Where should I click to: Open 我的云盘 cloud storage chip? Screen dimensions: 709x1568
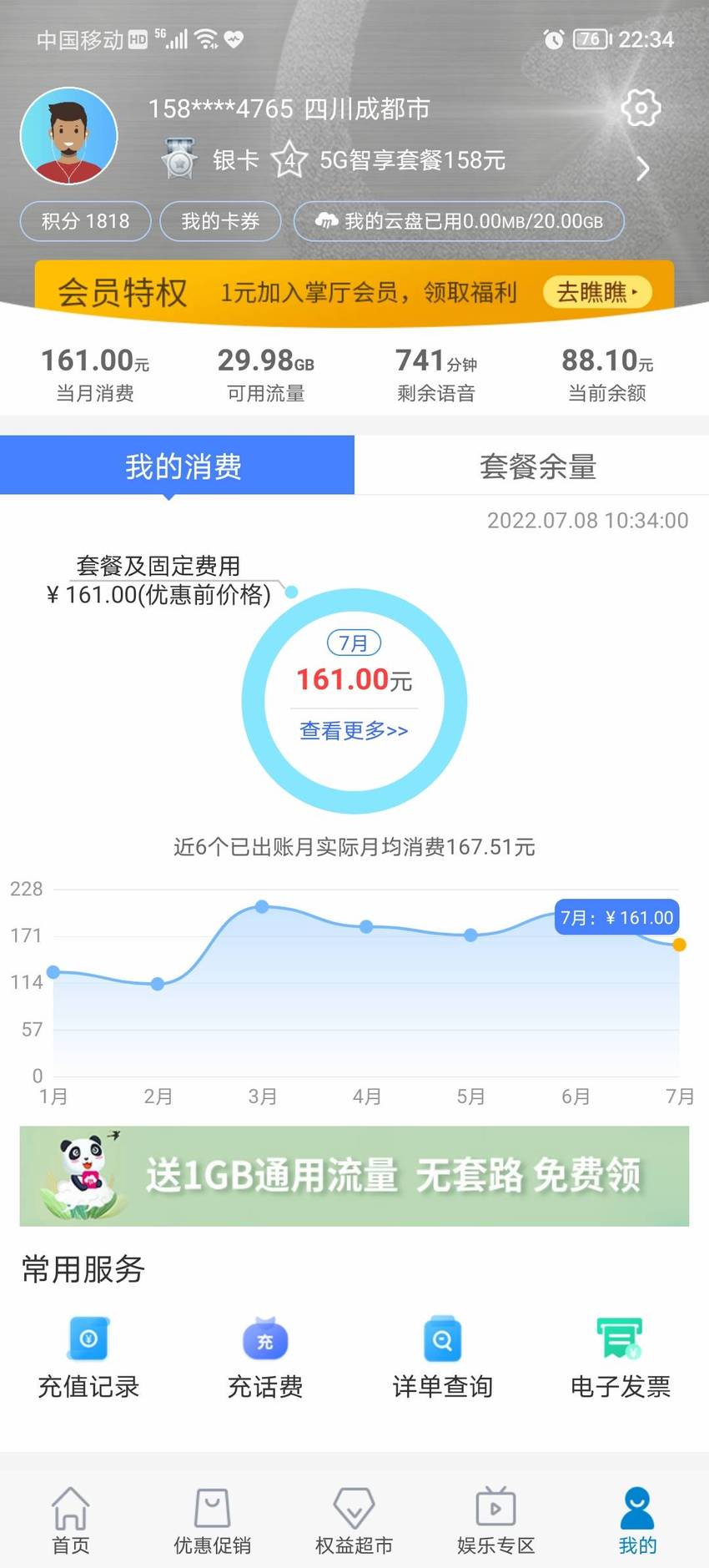[x=459, y=221]
